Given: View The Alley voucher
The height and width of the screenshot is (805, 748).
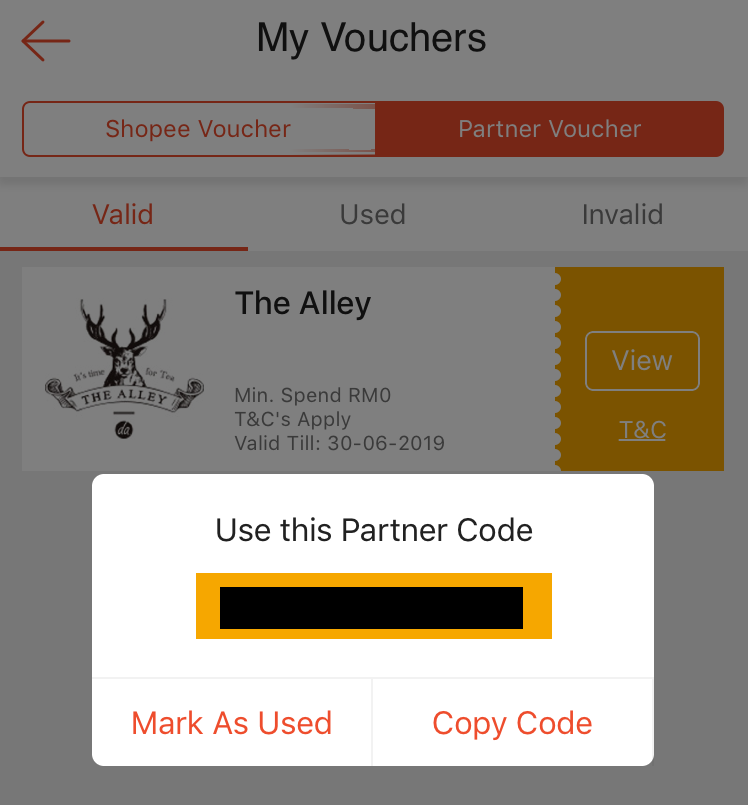Looking at the screenshot, I should pos(642,361).
